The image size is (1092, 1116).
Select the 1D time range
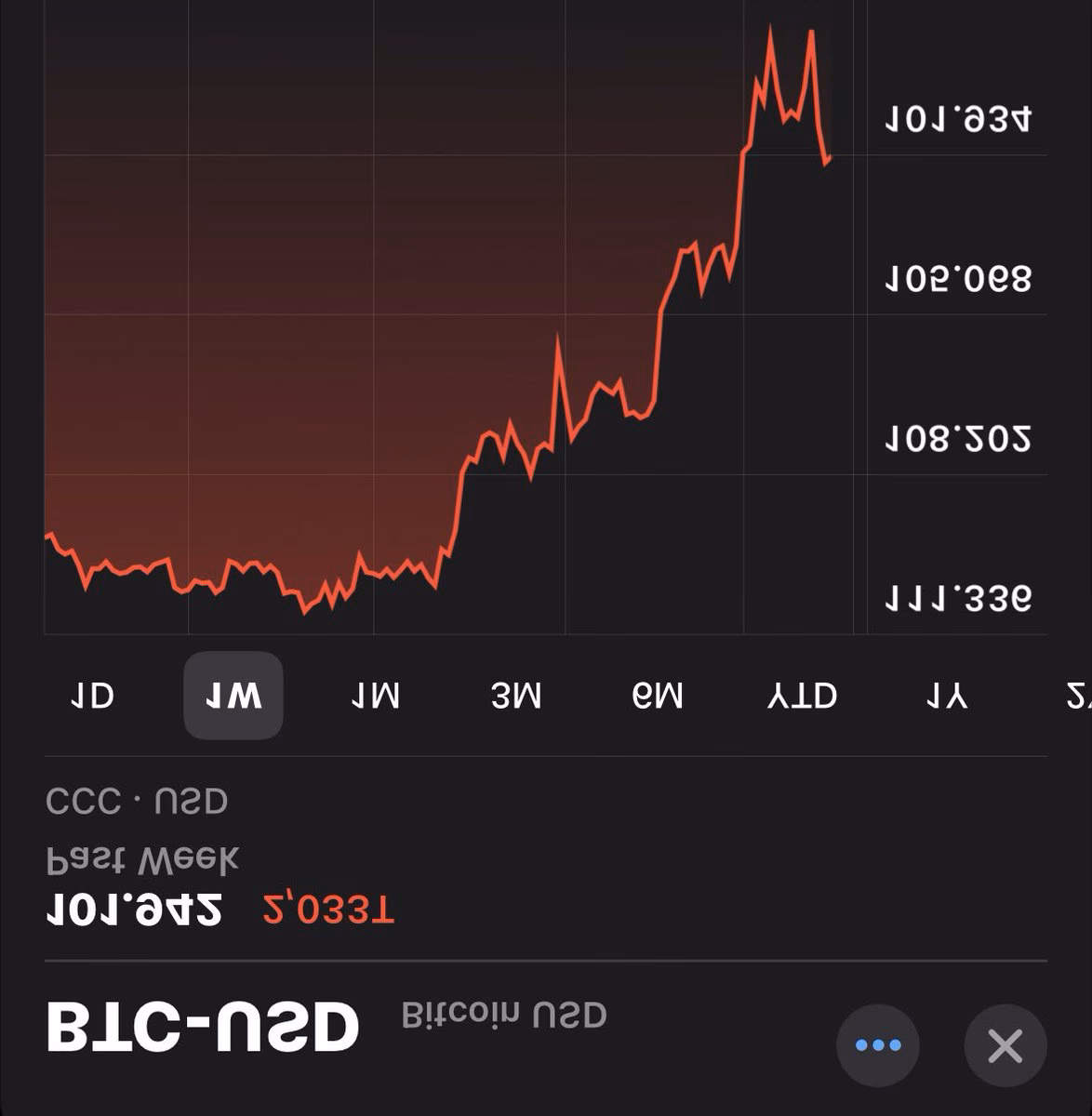click(90, 697)
